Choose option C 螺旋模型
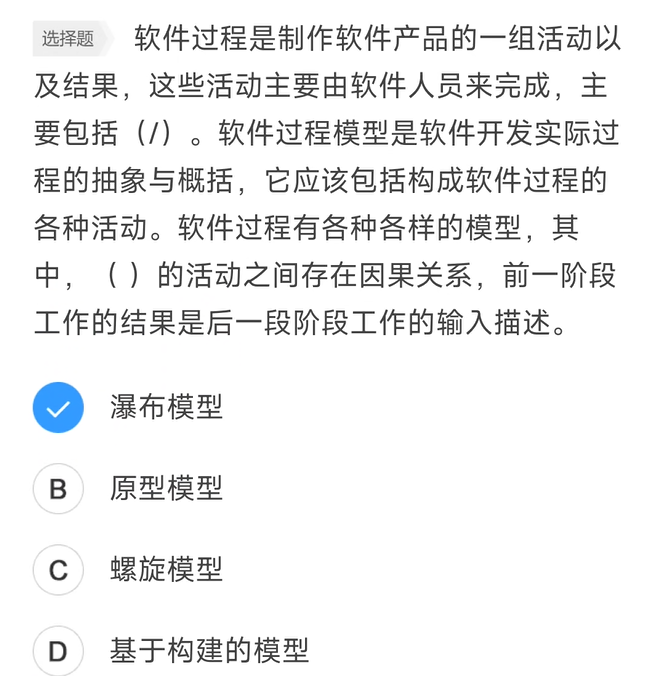The width and height of the screenshot is (653, 676). click(58, 570)
